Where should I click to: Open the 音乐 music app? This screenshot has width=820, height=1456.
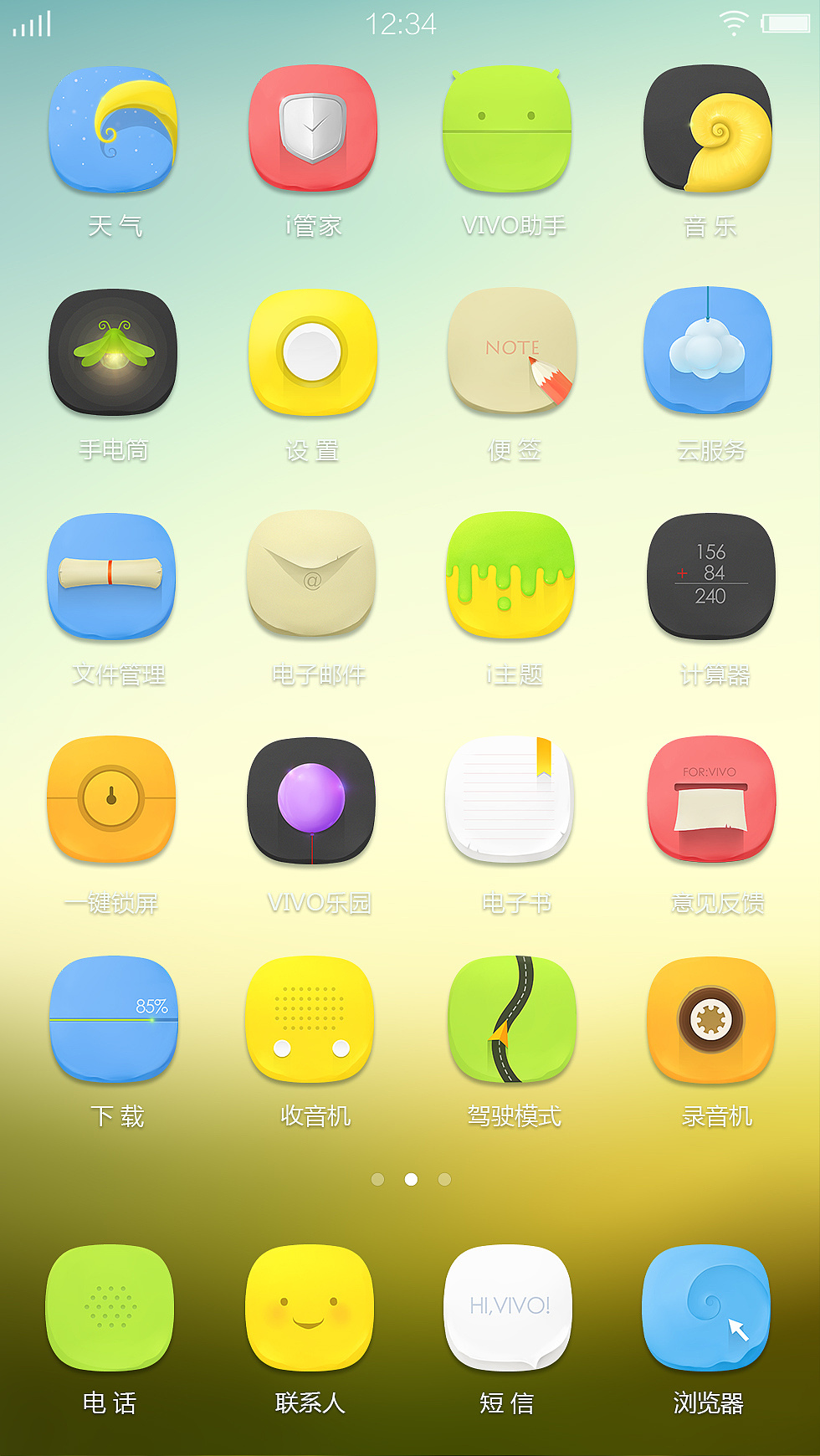click(x=708, y=130)
